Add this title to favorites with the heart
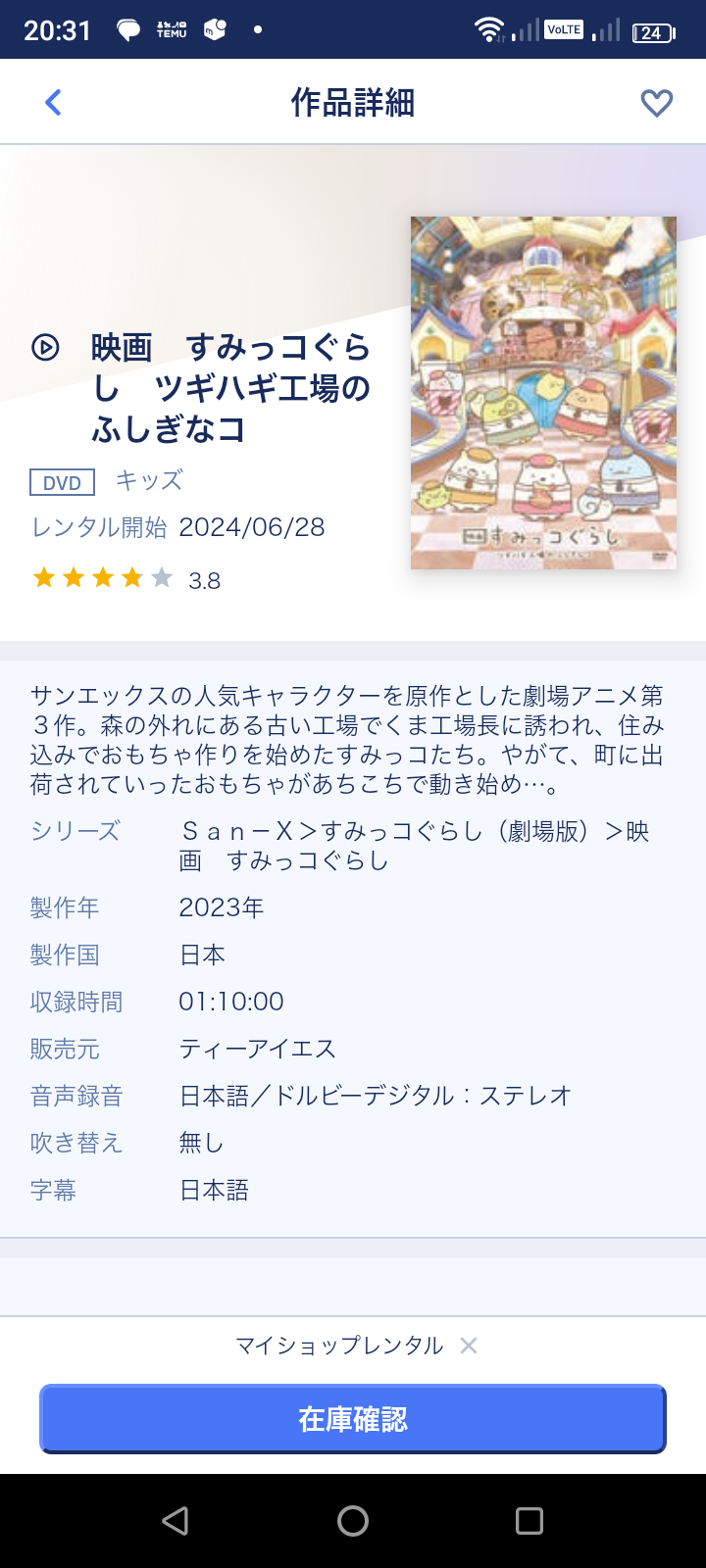The image size is (706, 1568). [656, 103]
